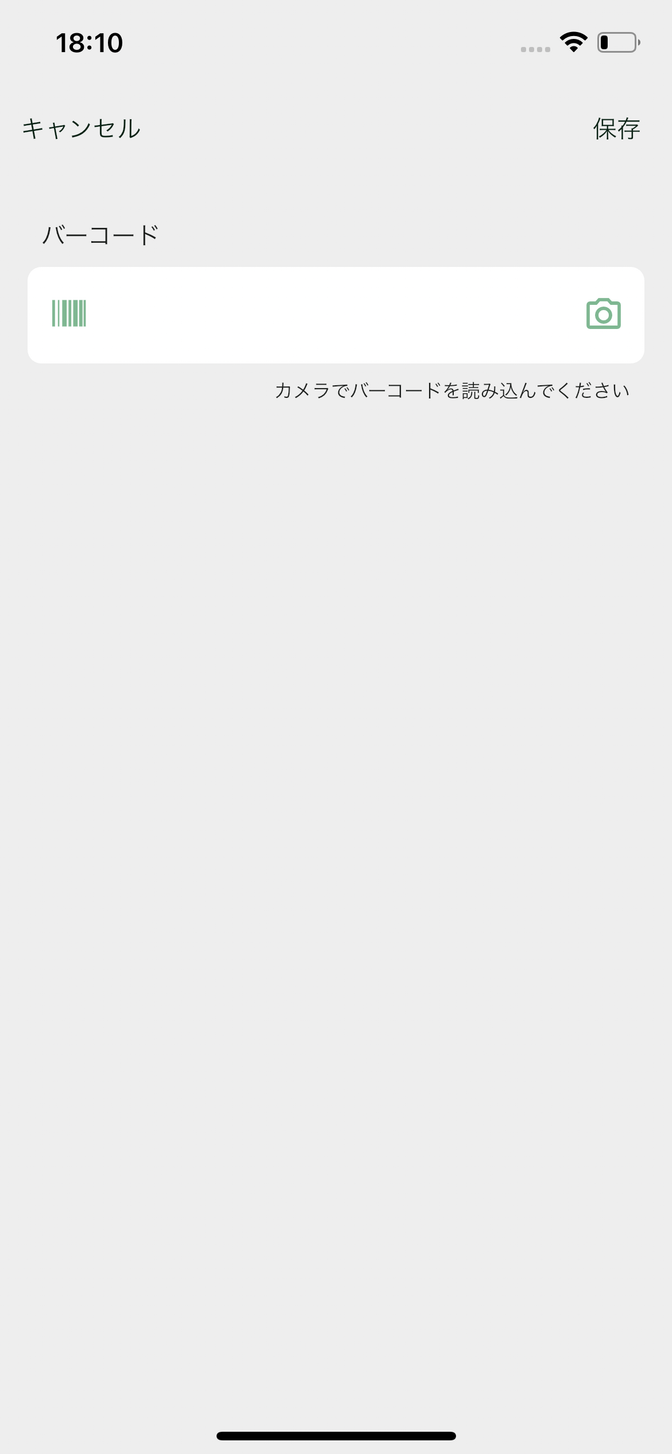Tap 保存 to save
Image resolution: width=672 pixels, height=1454 pixels.
click(x=617, y=129)
